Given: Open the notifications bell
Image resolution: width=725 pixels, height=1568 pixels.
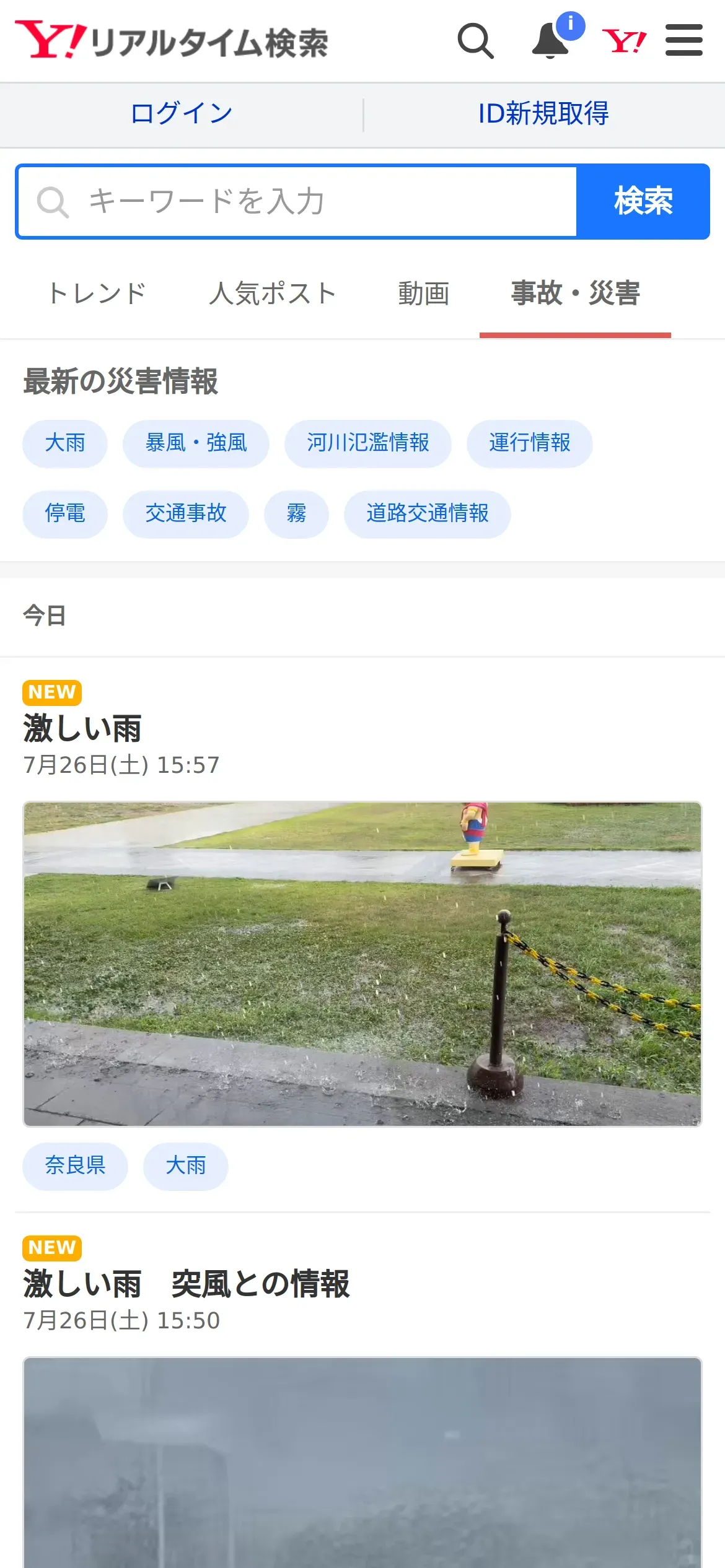Looking at the screenshot, I should point(551,41).
